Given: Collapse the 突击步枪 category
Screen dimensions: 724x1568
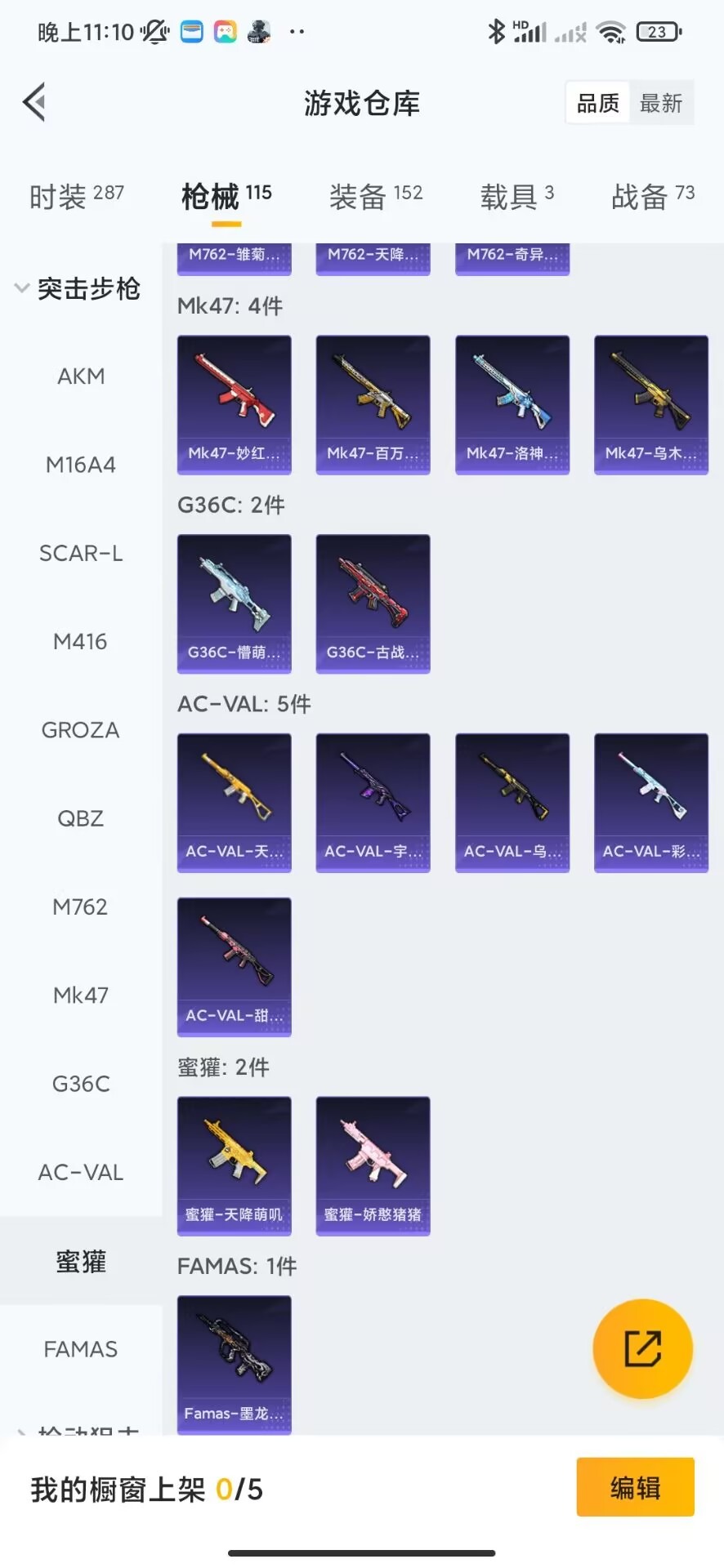Looking at the screenshot, I should click(x=78, y=288).
